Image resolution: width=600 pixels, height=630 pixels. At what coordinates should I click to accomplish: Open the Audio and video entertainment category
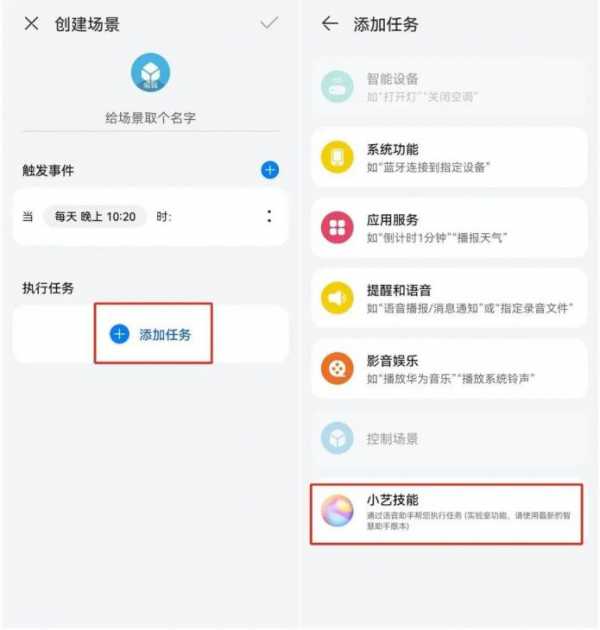coord(448,368)
